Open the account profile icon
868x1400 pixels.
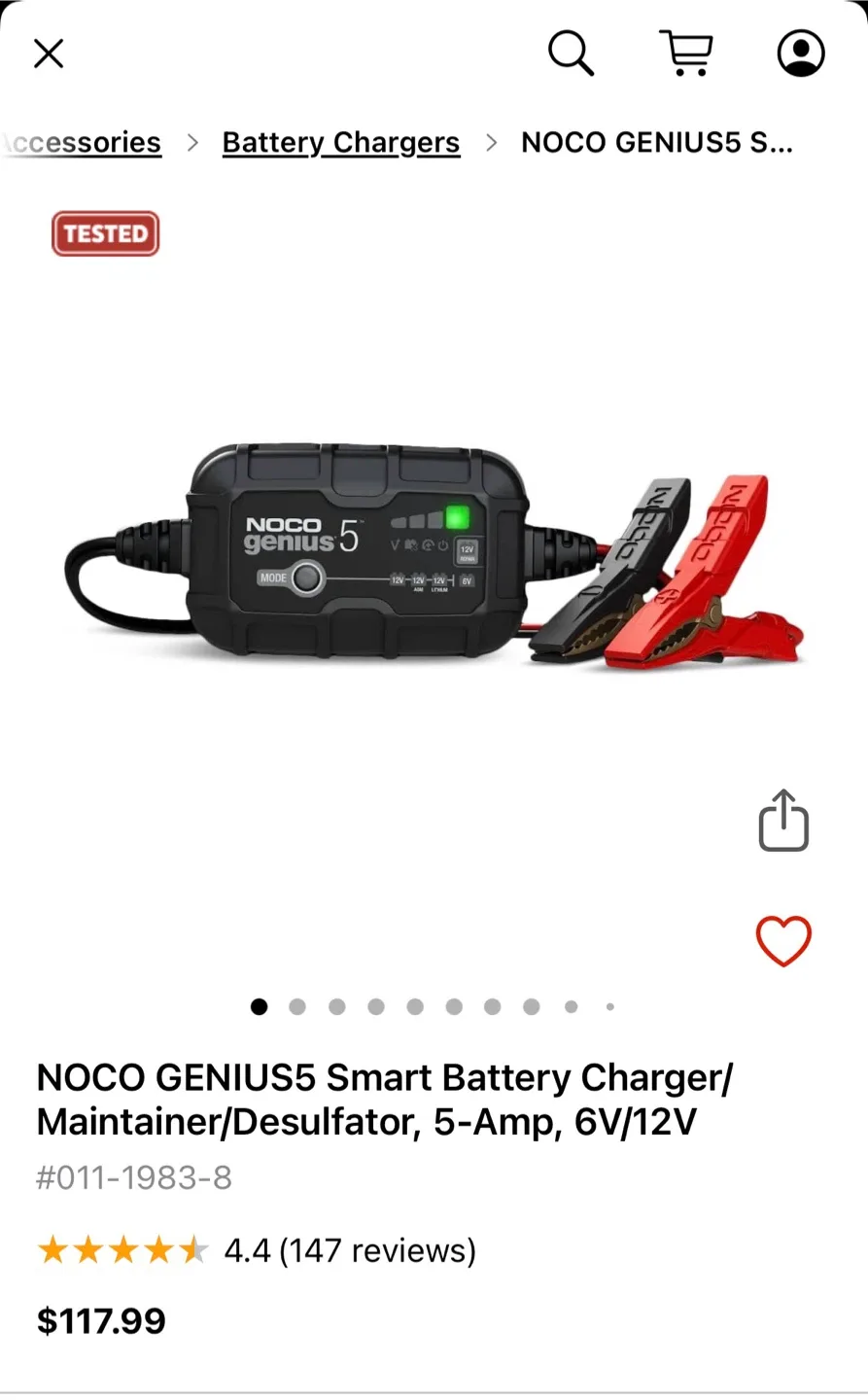799,53
